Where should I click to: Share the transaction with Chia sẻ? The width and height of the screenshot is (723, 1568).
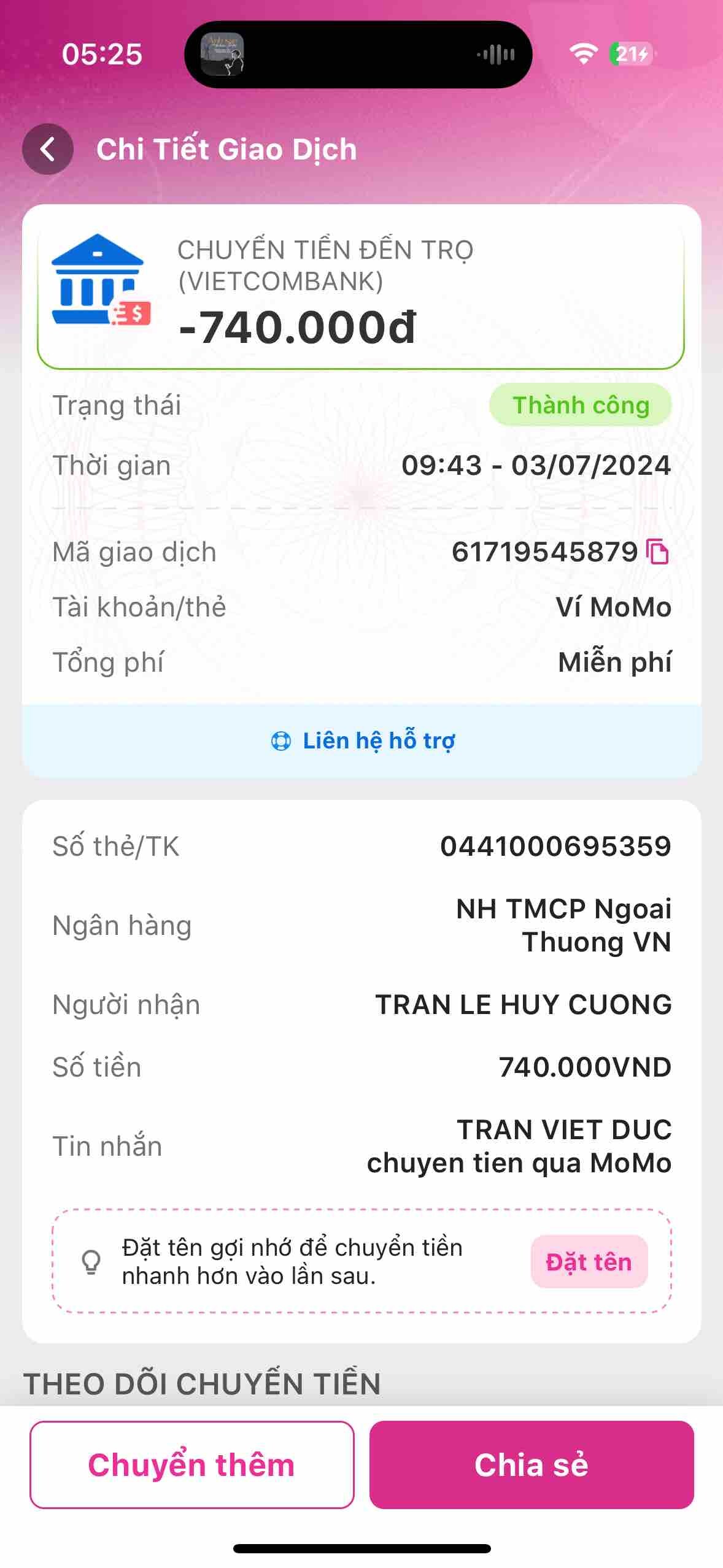[531, 1464]
